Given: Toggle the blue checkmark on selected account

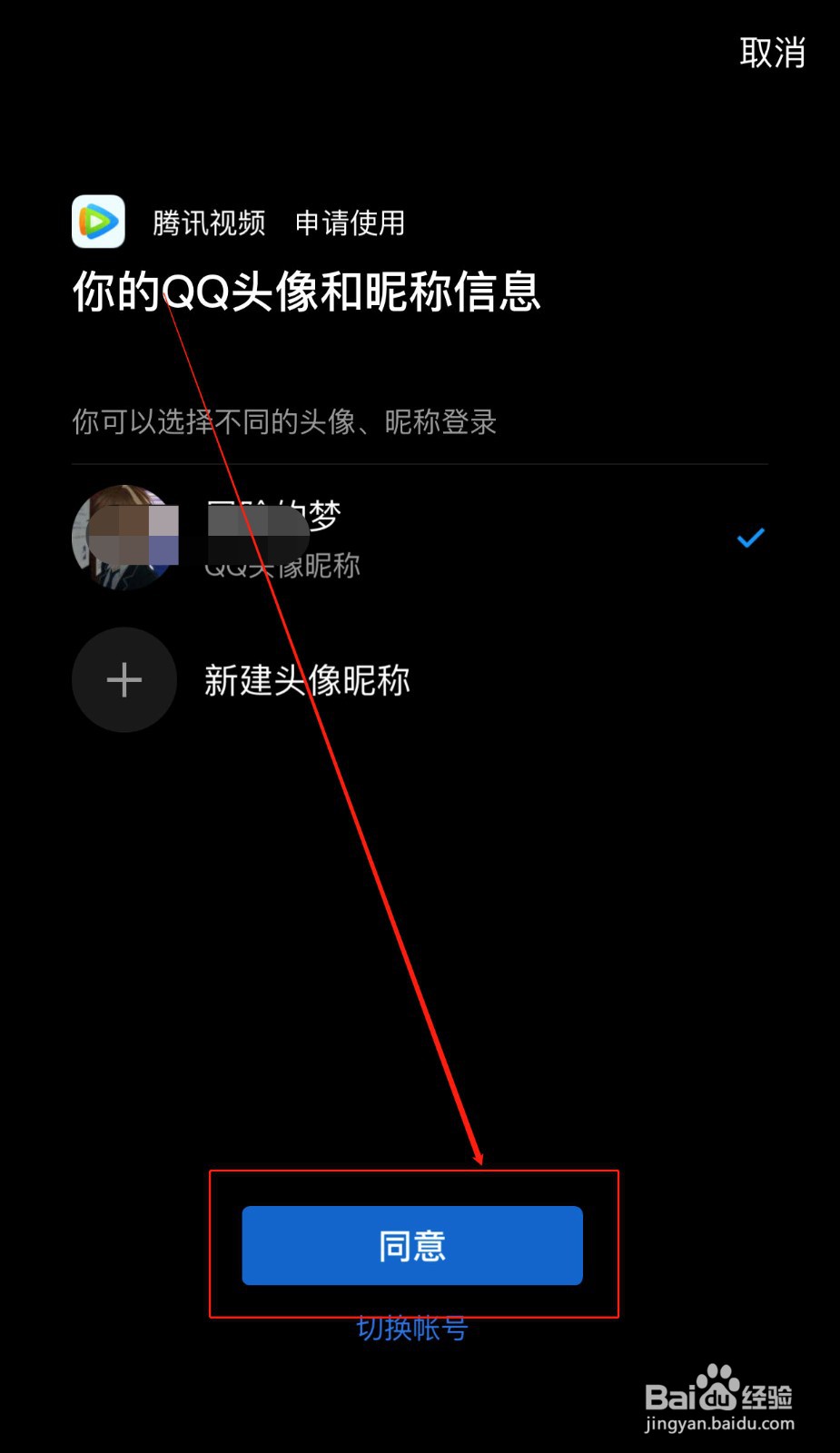Looking at the screenshot, I should pos(749,537).
